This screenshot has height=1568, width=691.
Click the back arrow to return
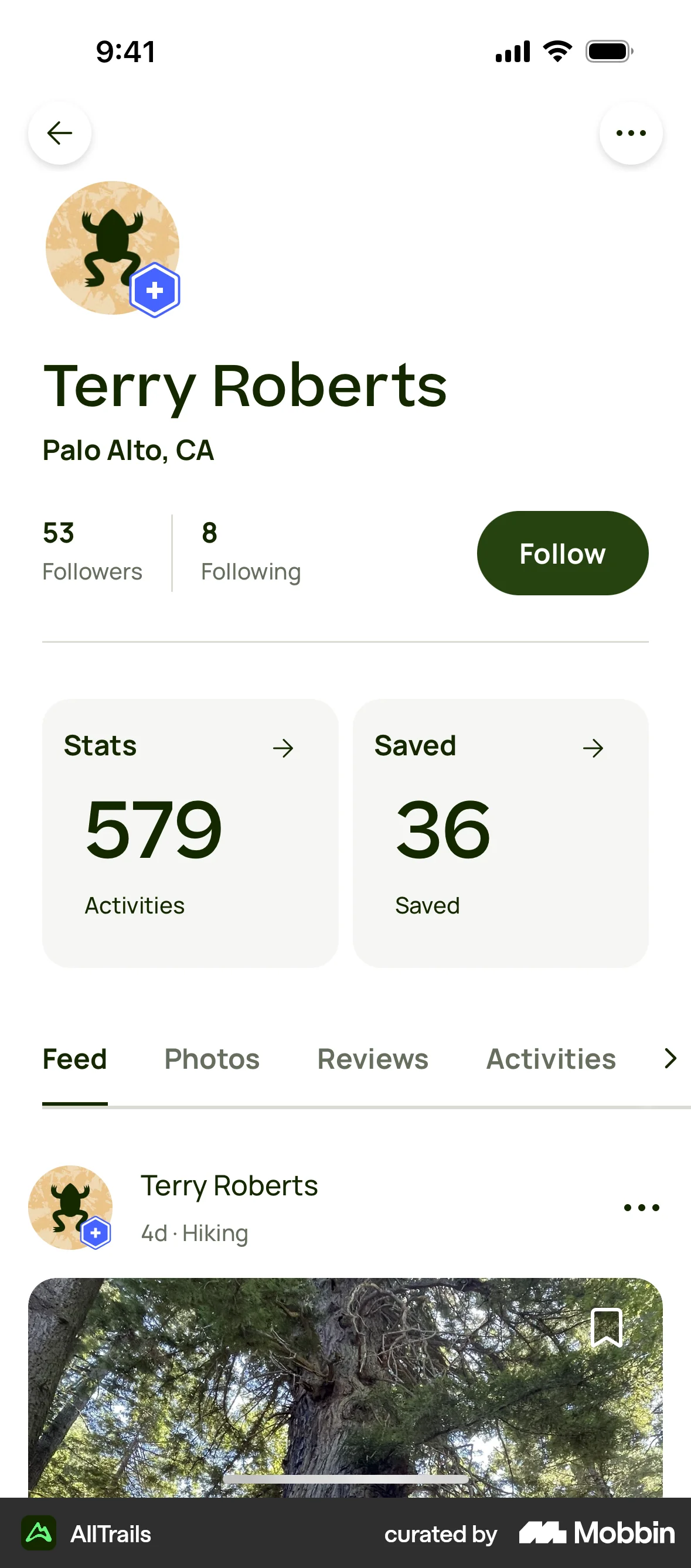59,132
